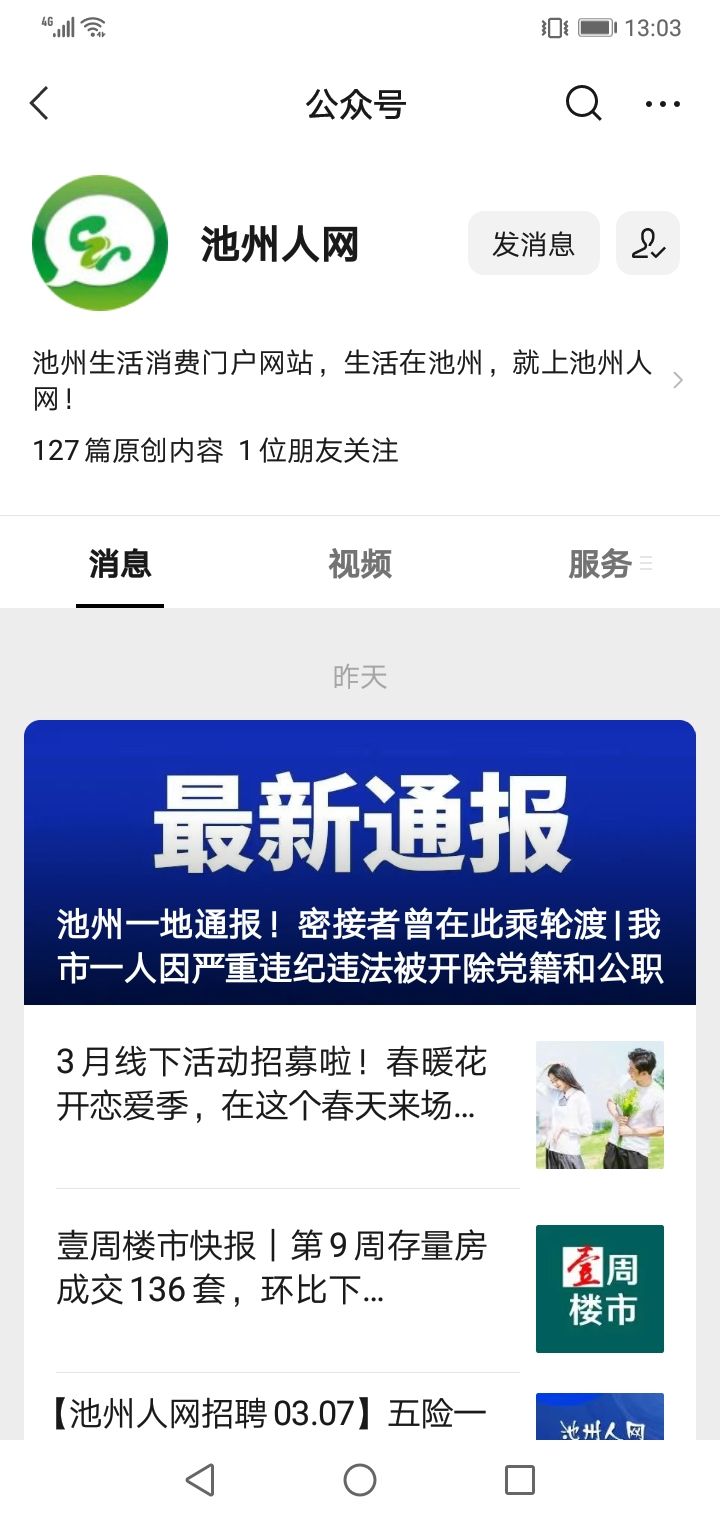Open the recent apps view
Image resolution: width=720 pixels, height=1520 pixels.
(519, 1480)
